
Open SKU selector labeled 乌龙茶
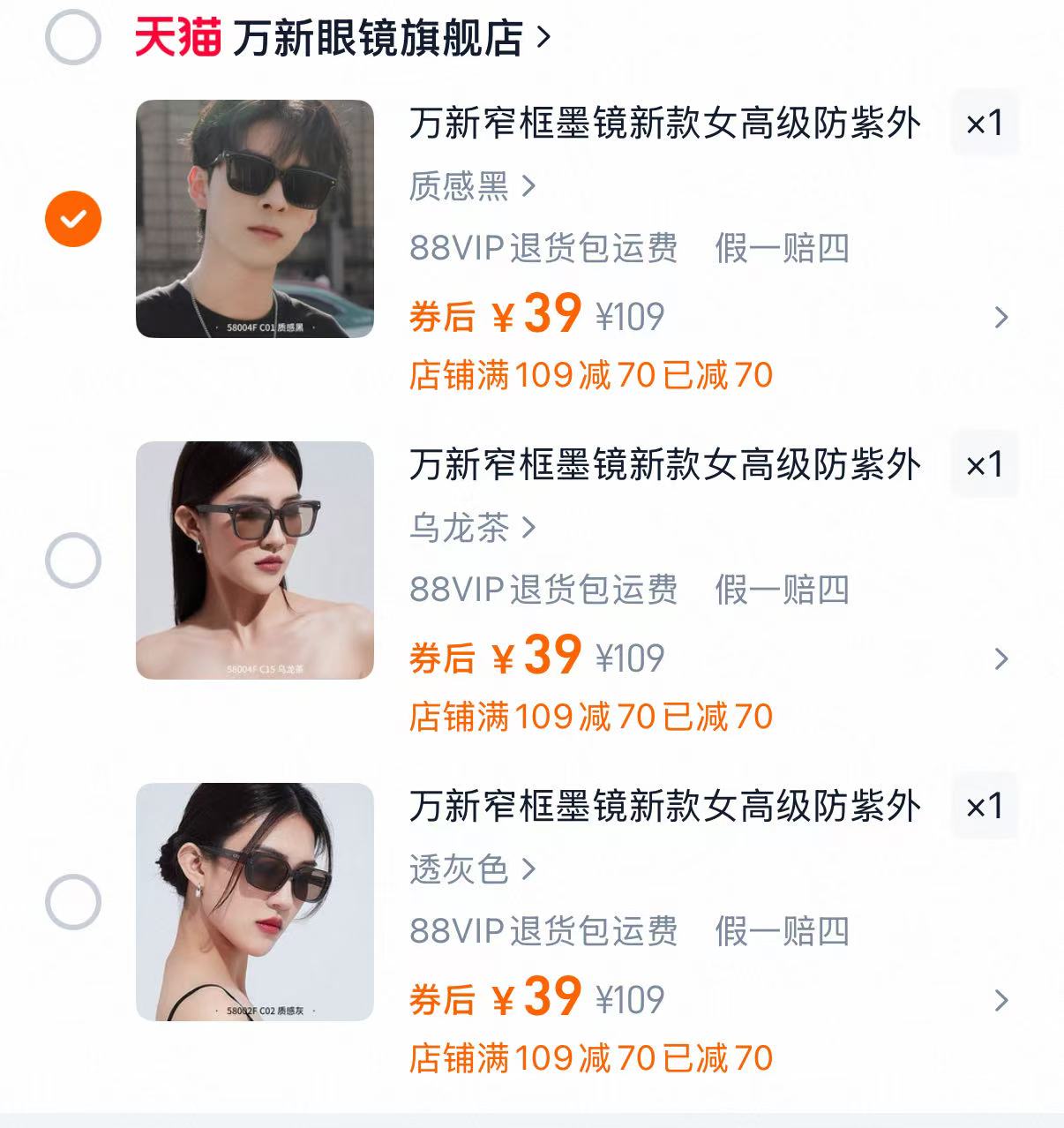point(472,529)
